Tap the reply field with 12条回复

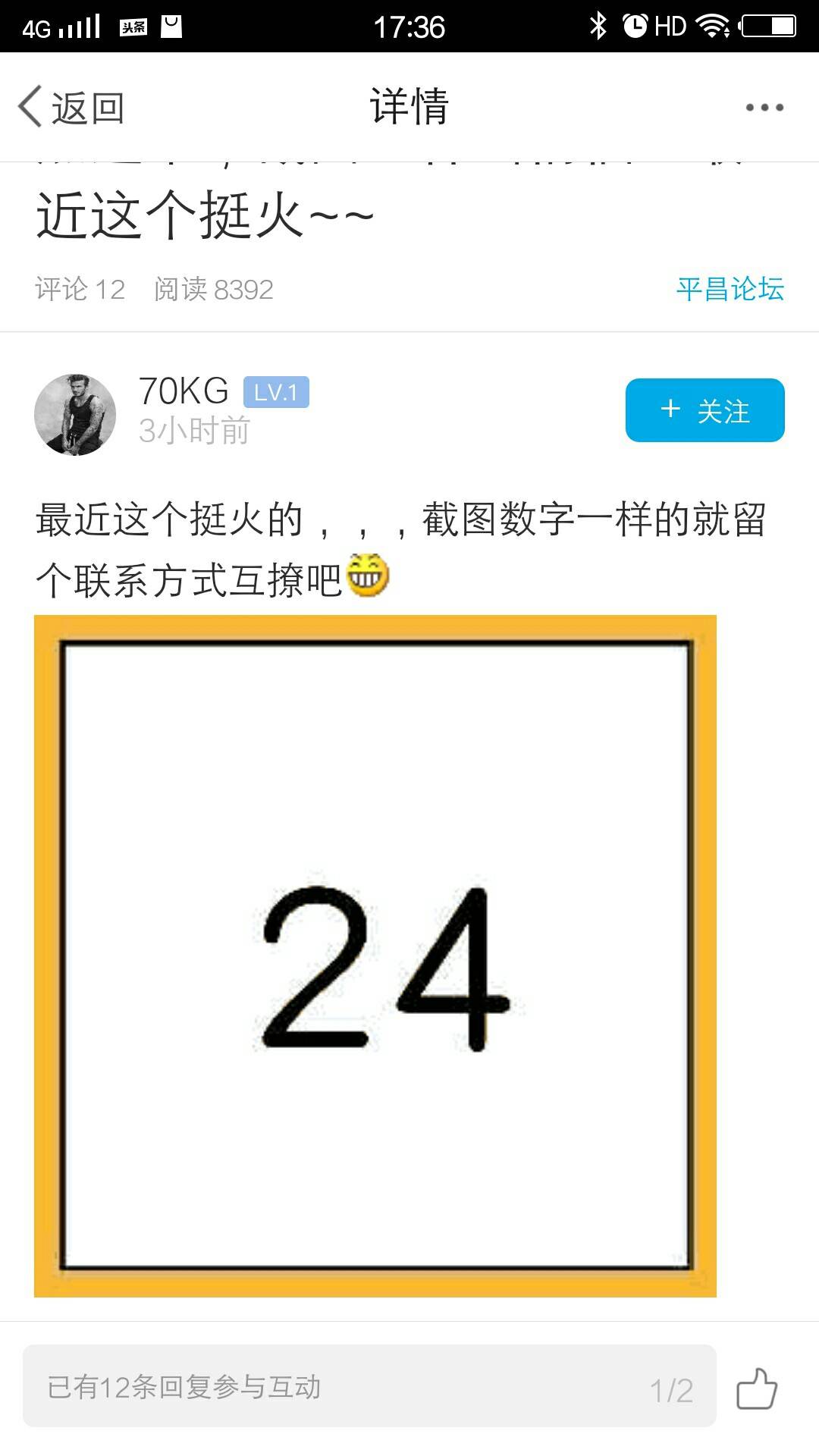(x=369, y=1386)
